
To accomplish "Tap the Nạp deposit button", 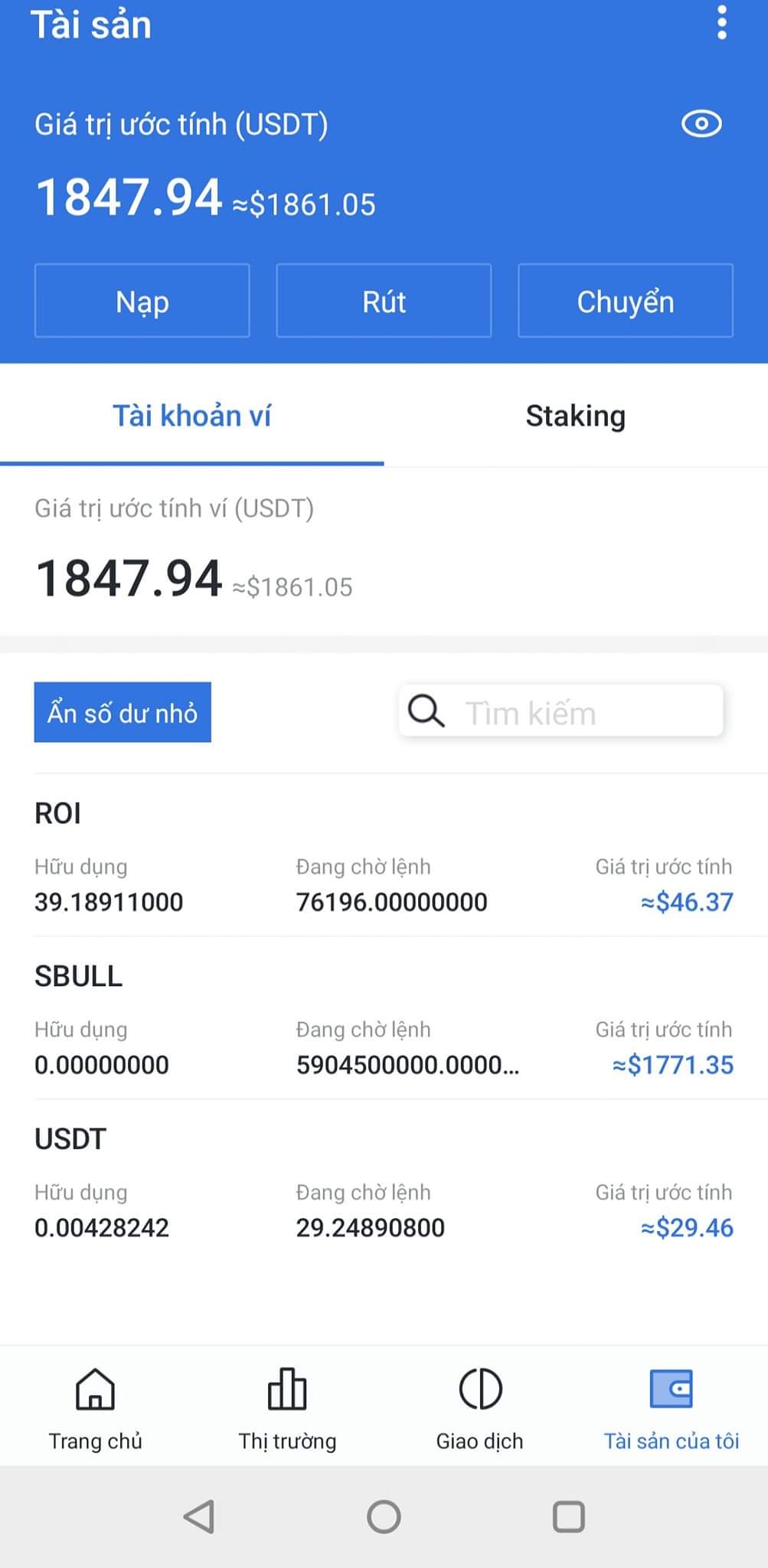I will (x=142, y=301).
